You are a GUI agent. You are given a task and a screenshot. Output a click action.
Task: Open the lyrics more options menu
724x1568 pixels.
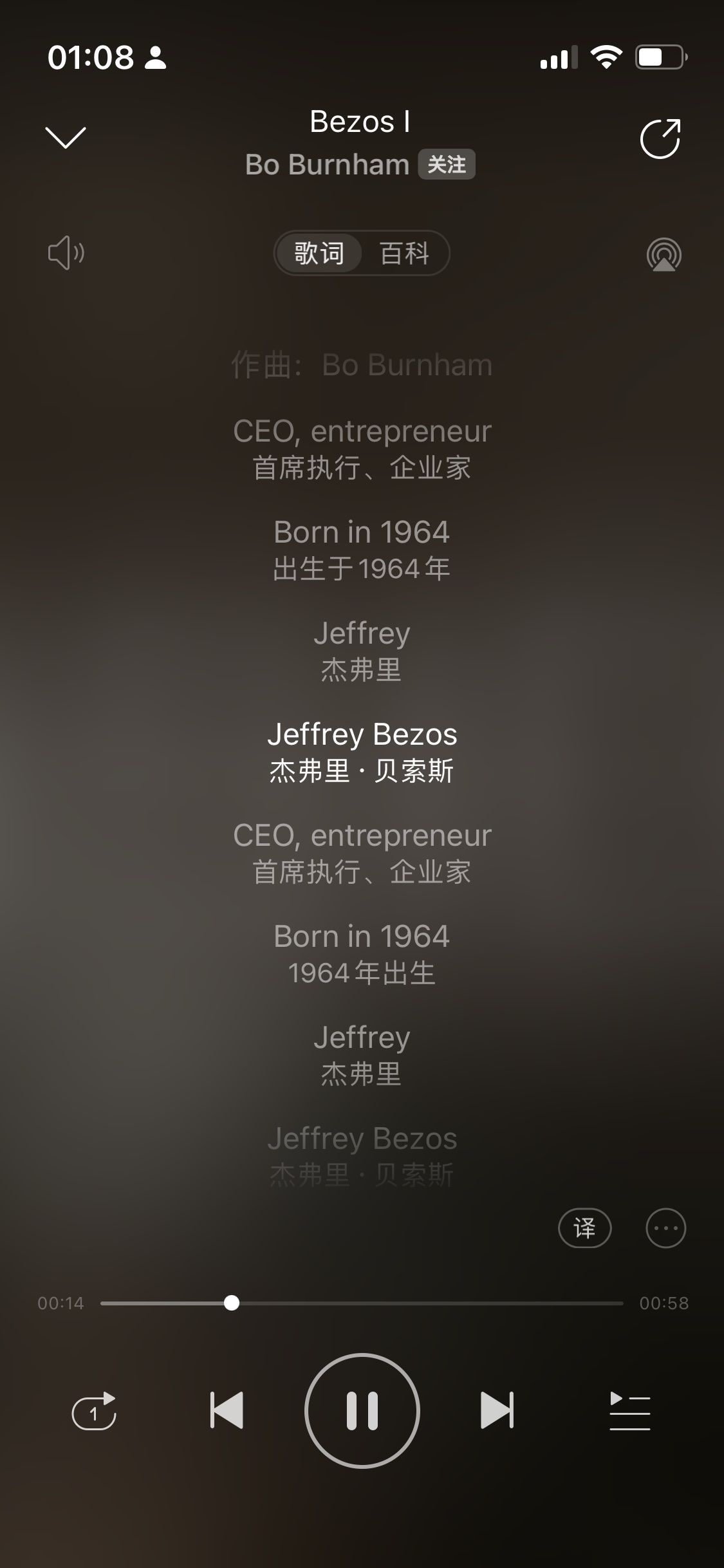click(x=666, y=1228)
